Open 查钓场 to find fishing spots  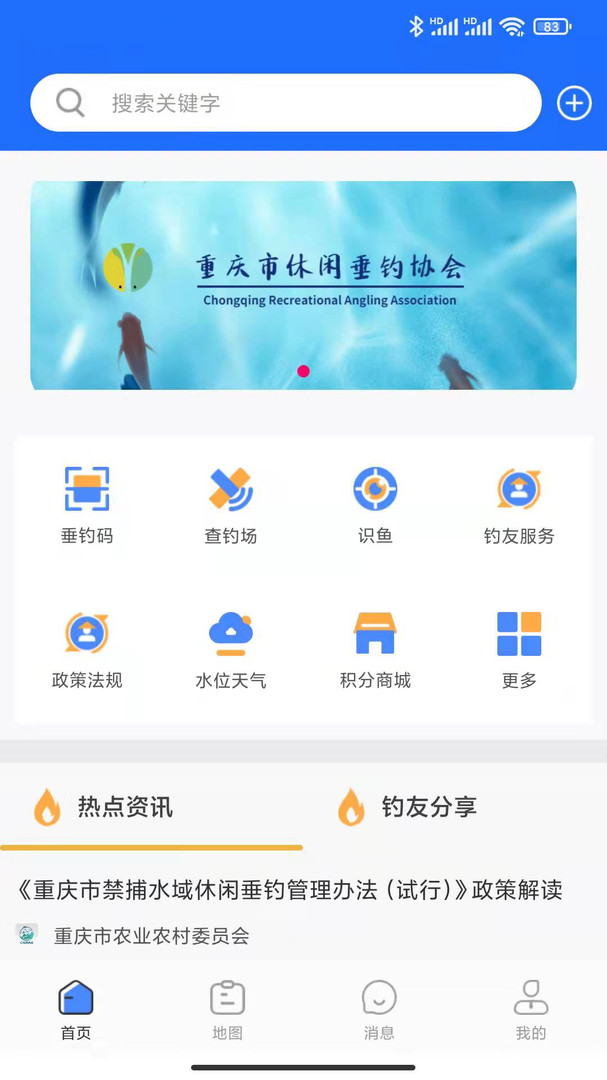click(231, 505)
